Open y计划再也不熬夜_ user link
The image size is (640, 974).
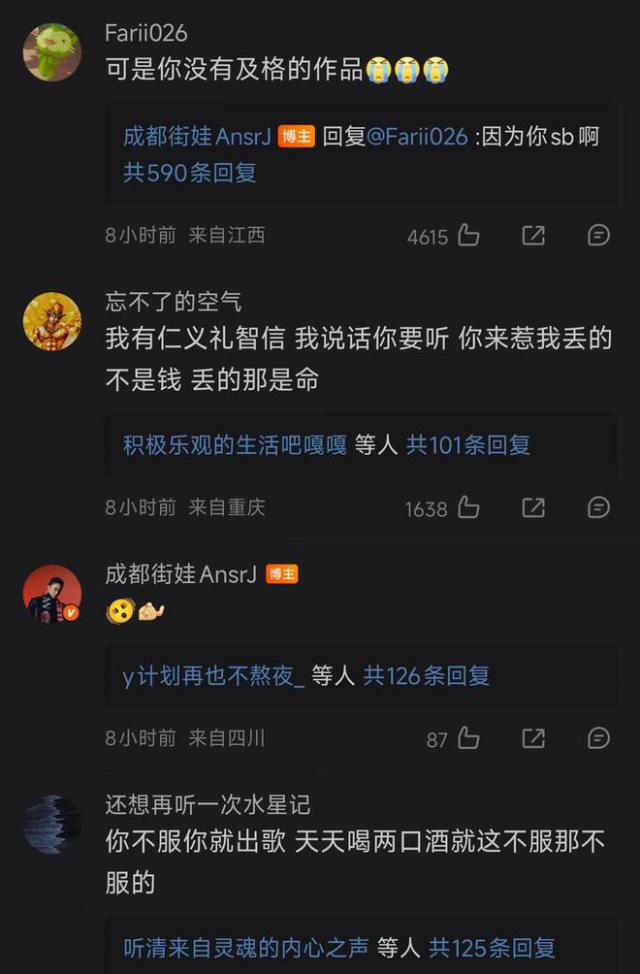[213, 676]
